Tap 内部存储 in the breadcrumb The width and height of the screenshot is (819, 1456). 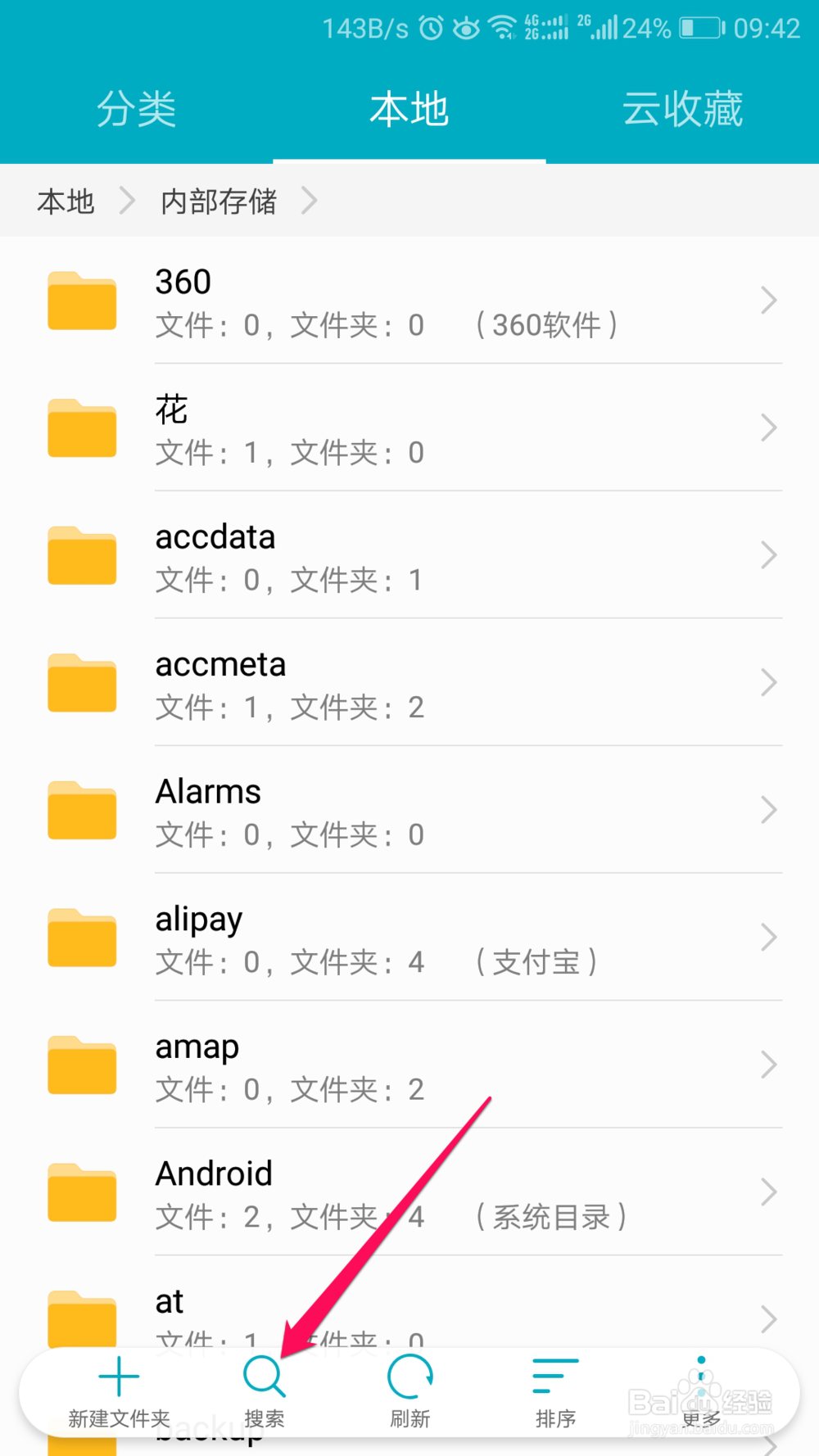click(x=219, y=201)
